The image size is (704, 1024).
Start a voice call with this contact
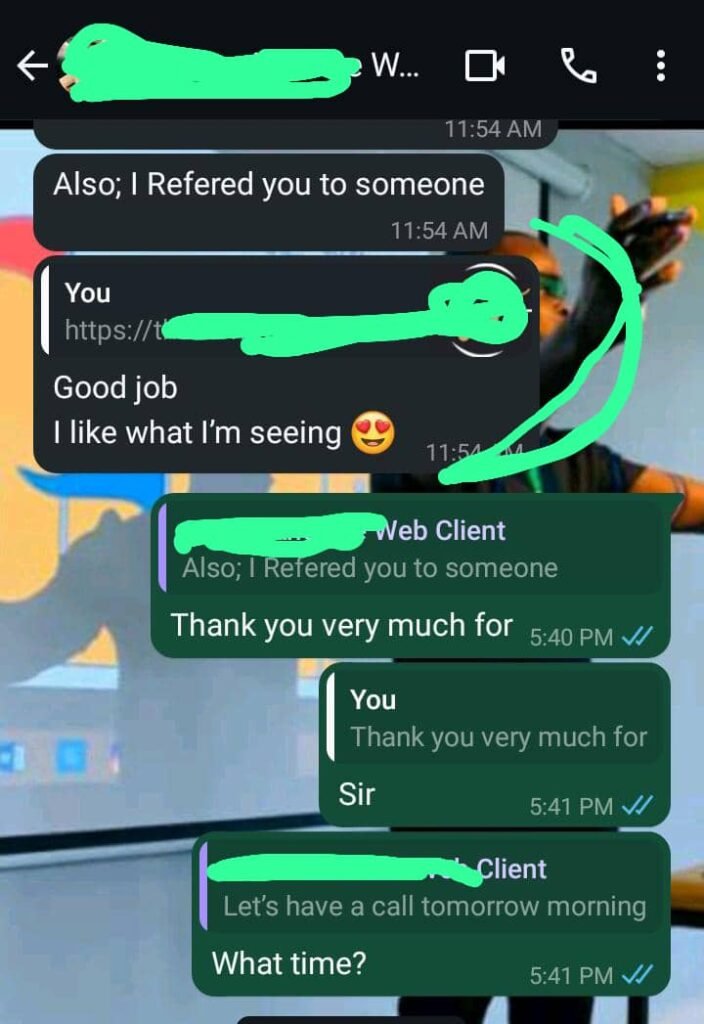tap(578, 67)
